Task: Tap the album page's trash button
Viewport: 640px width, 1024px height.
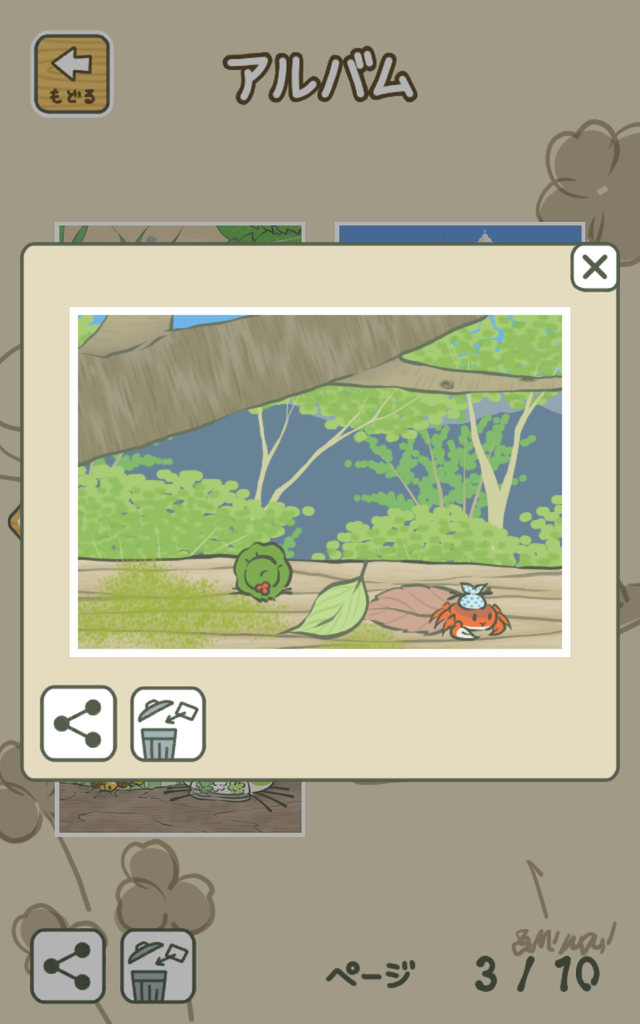Action: (158, 965)
